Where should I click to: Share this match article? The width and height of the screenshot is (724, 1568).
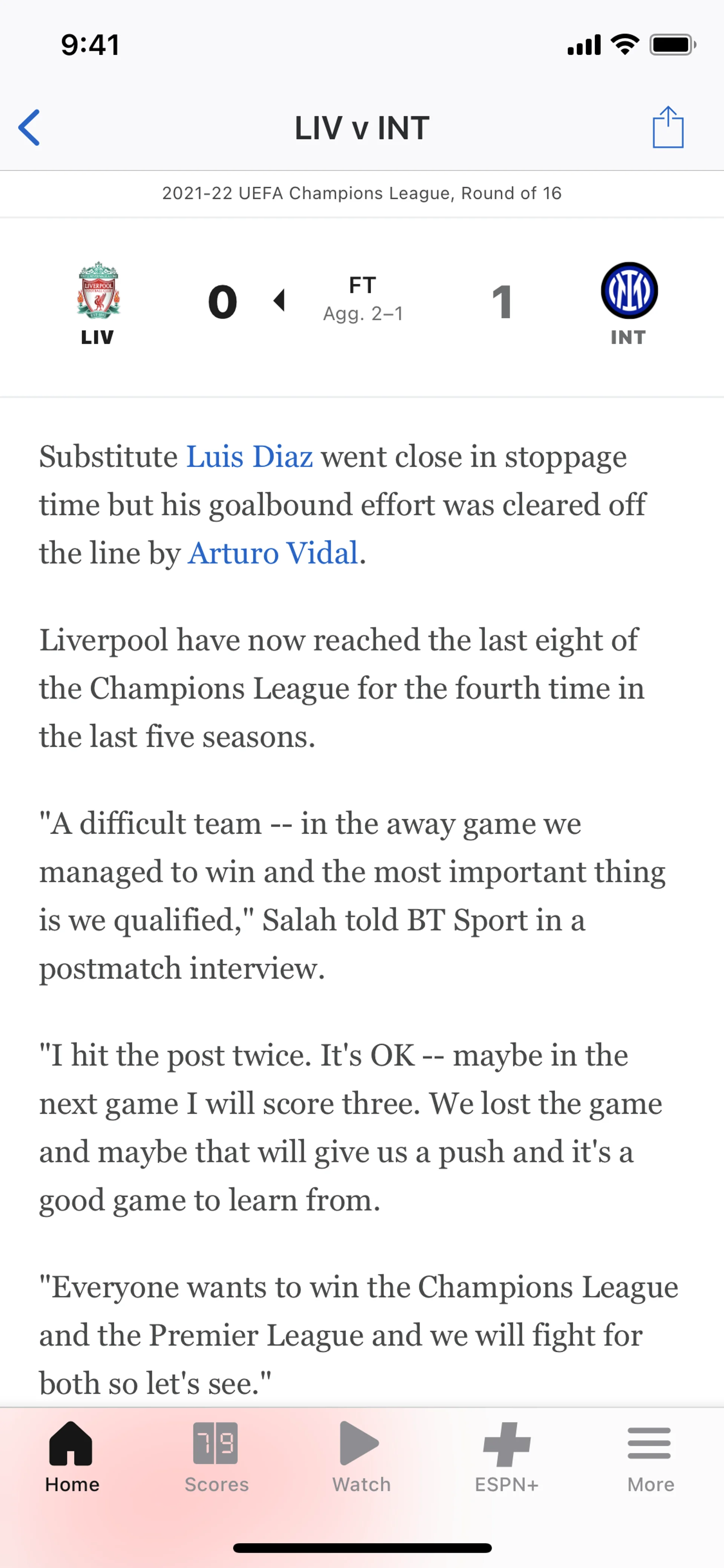tap(668, 127)
